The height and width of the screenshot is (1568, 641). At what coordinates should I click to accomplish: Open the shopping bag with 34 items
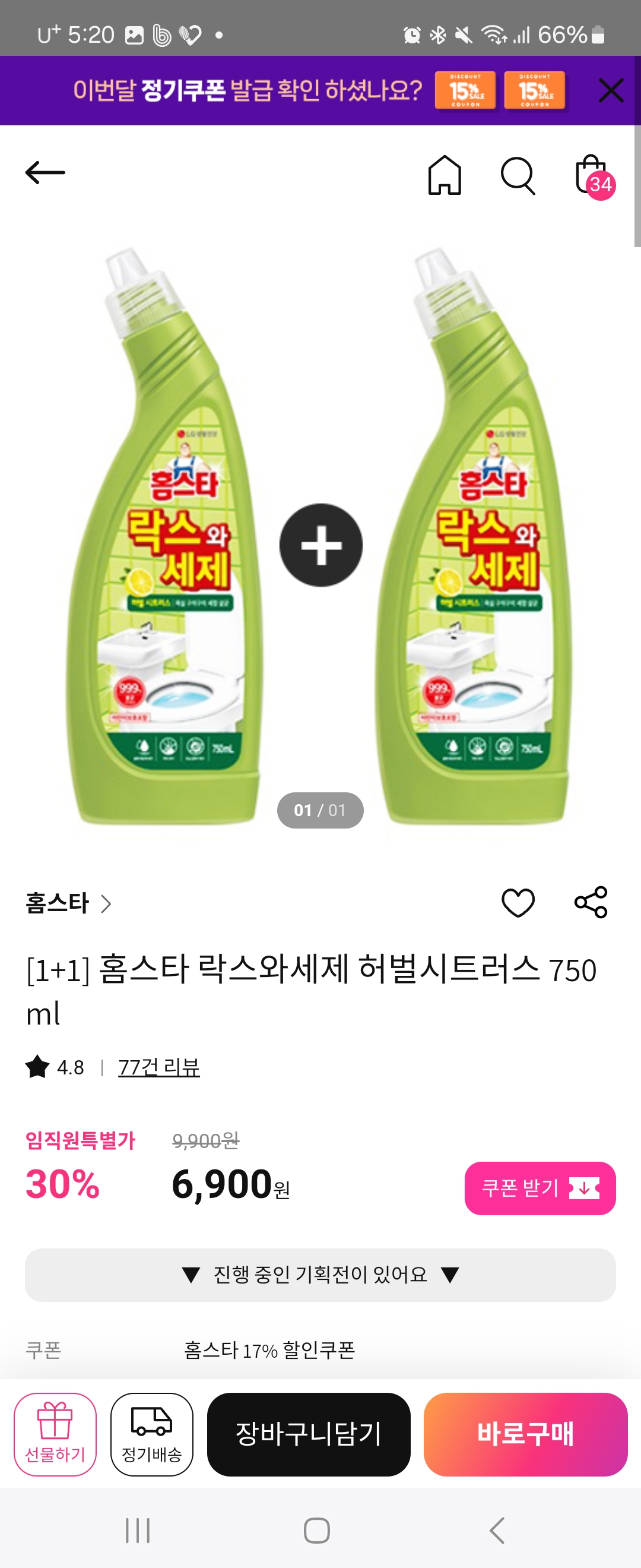592,175
